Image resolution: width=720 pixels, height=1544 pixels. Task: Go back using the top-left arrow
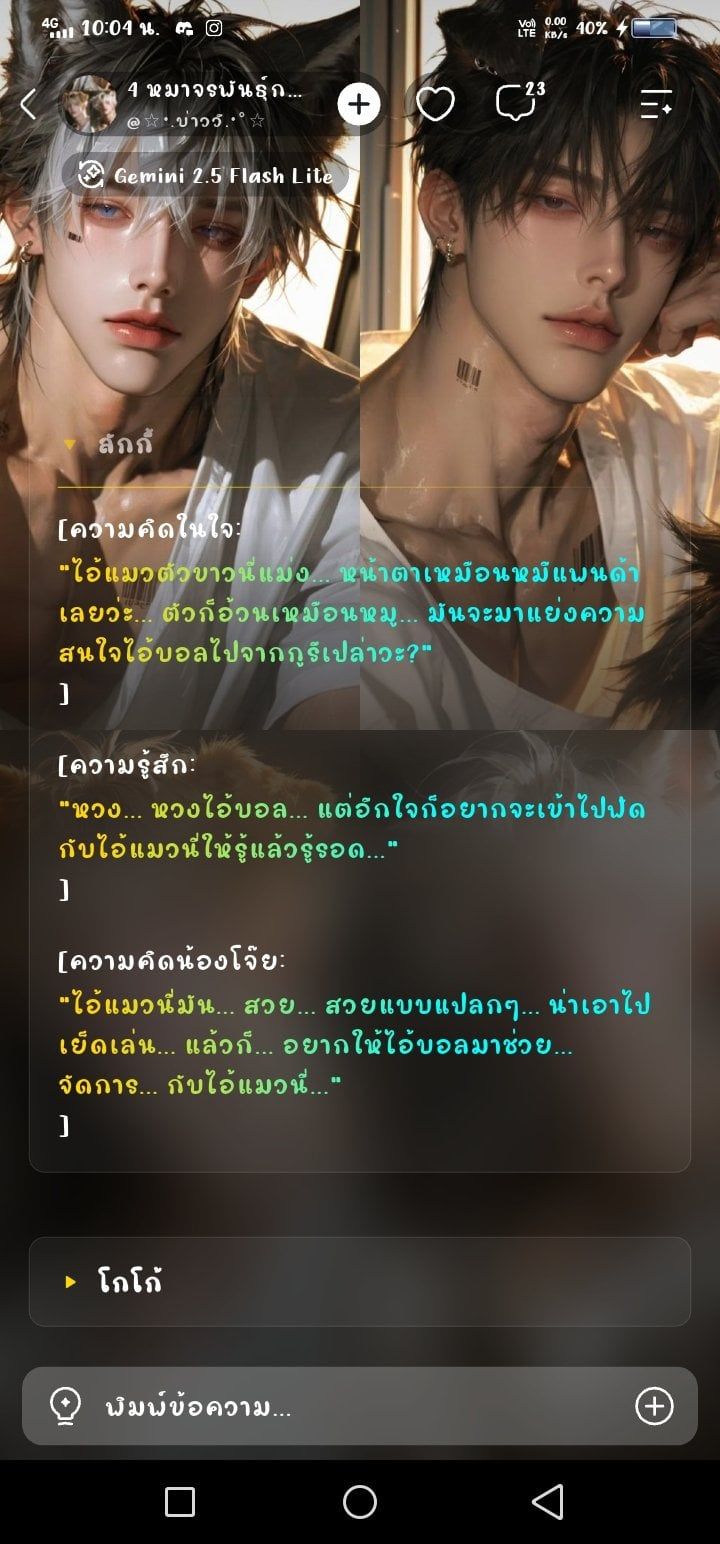coord(28,103)
